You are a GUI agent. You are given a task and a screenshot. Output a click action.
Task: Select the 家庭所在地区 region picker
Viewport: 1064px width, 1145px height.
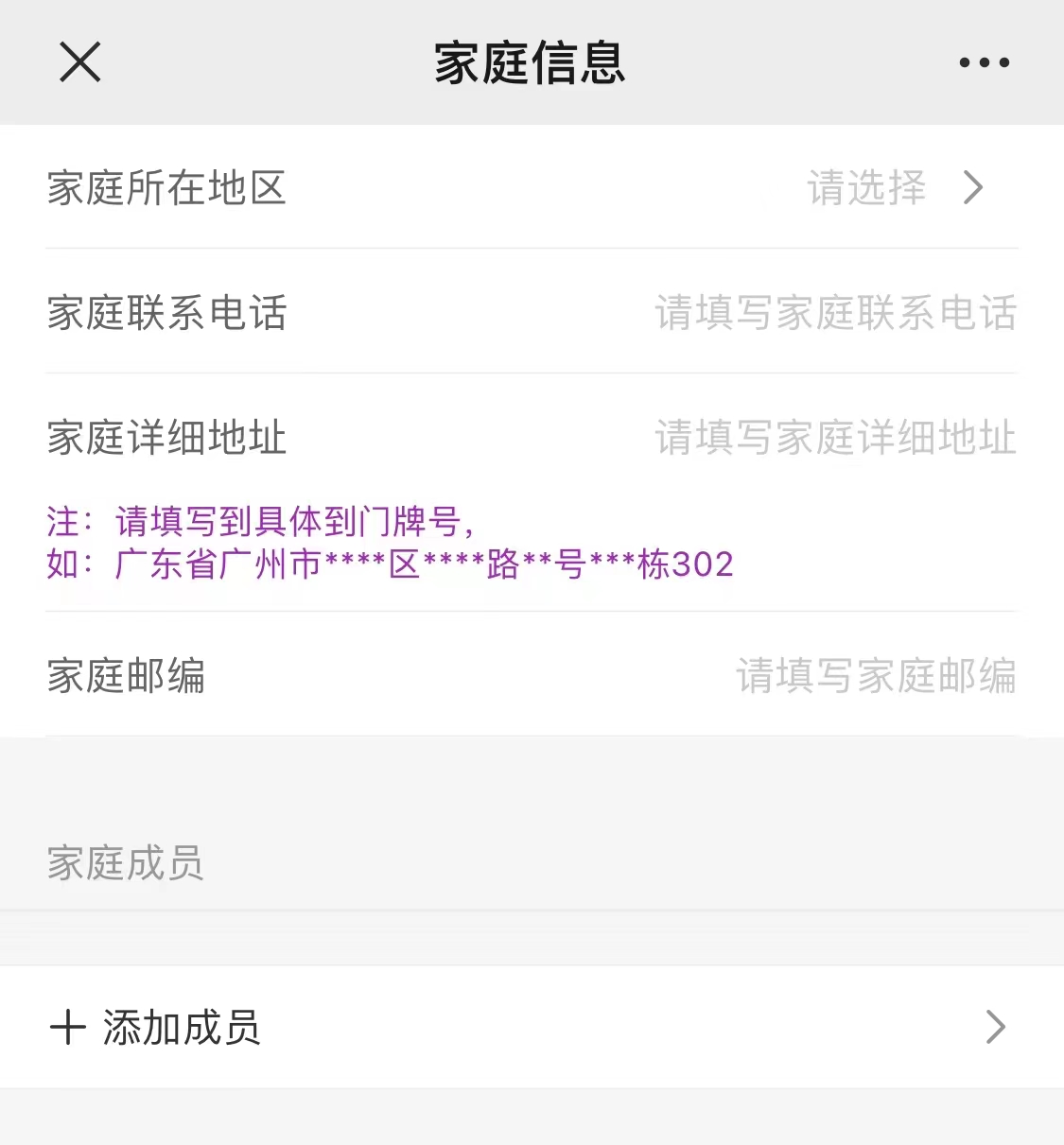click(894, 187)
